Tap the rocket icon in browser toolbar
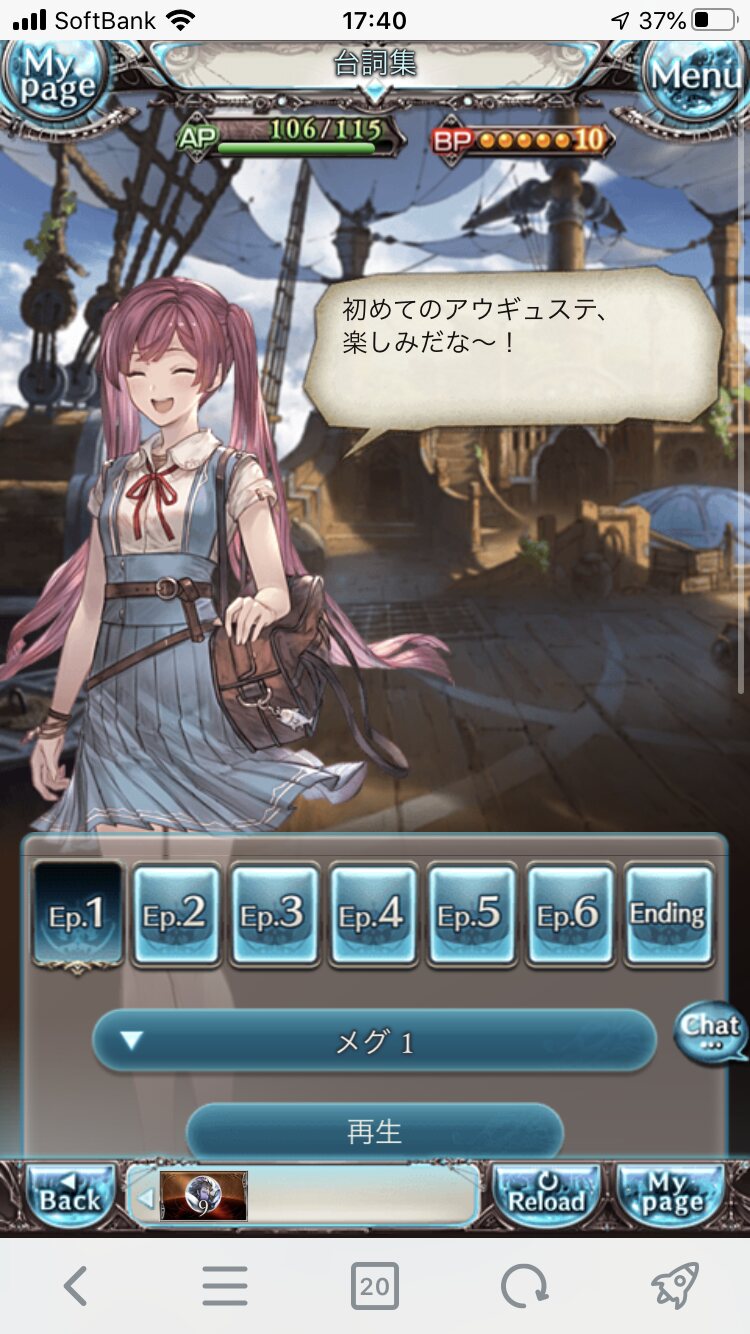Screen dimensions: 750x1334 pos(674,1286)
